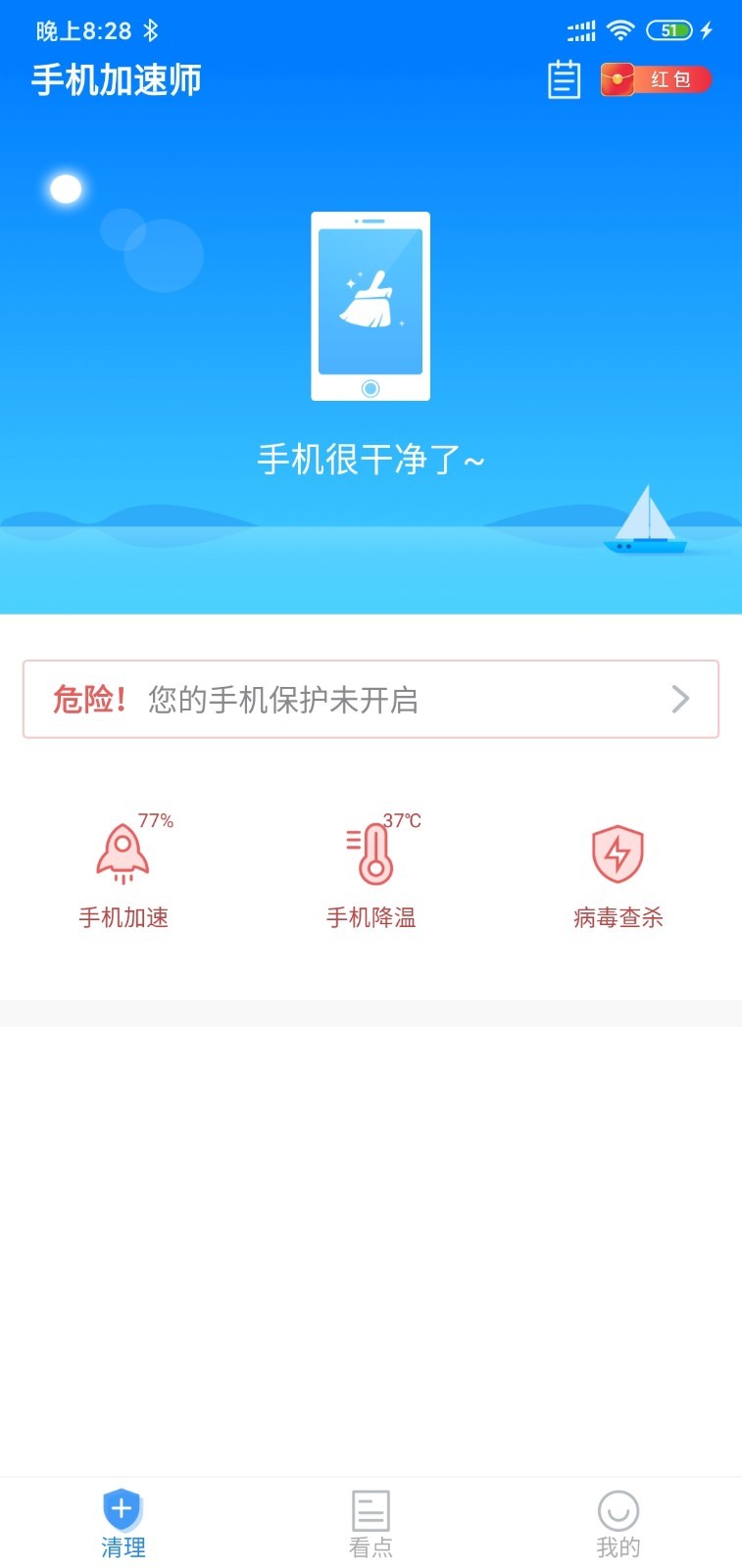Tap the 37℃ temperature reading
742x1568 pixels.
click(x=401, y=818)
